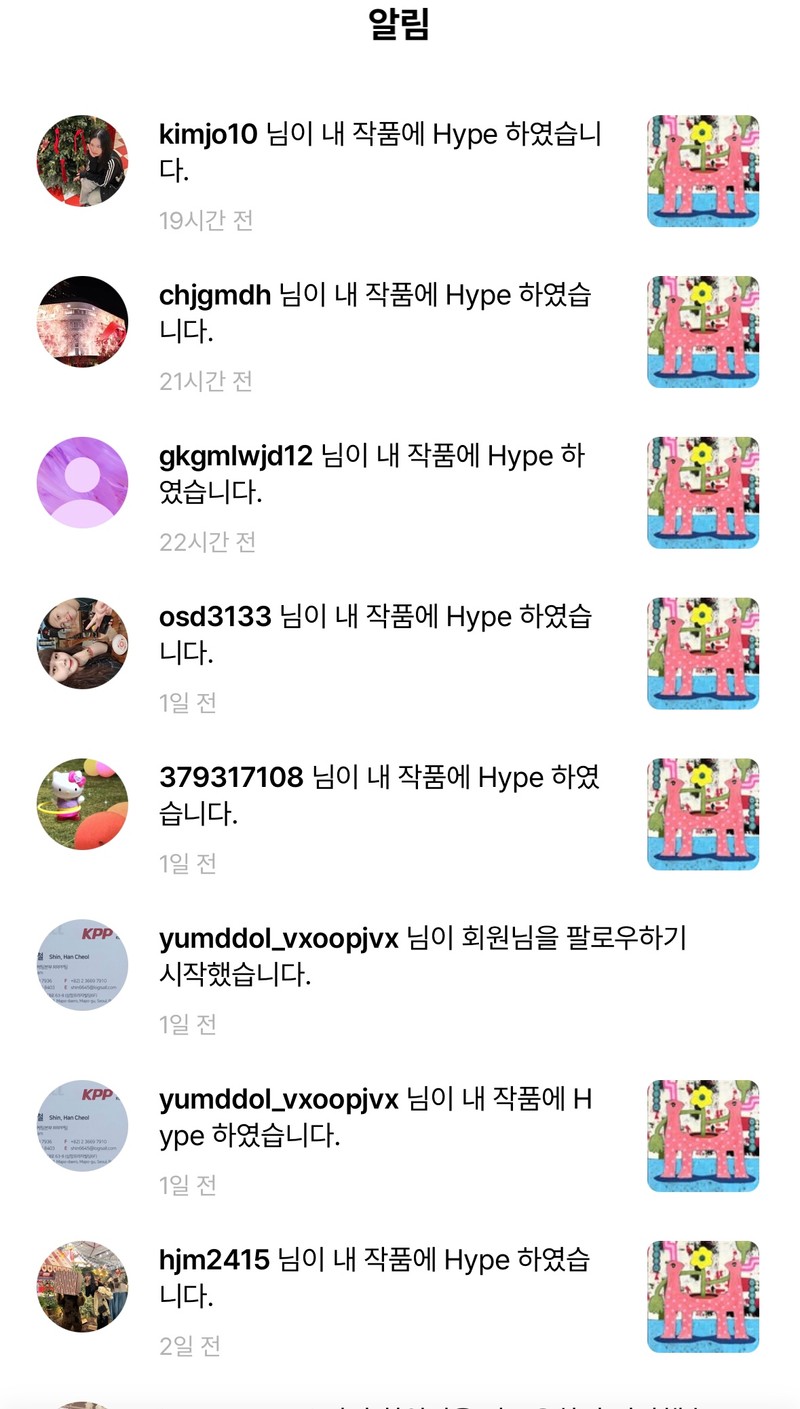Open the 379317108 Hype notification
Screen dimensions: 800x1409
[379, 796]
